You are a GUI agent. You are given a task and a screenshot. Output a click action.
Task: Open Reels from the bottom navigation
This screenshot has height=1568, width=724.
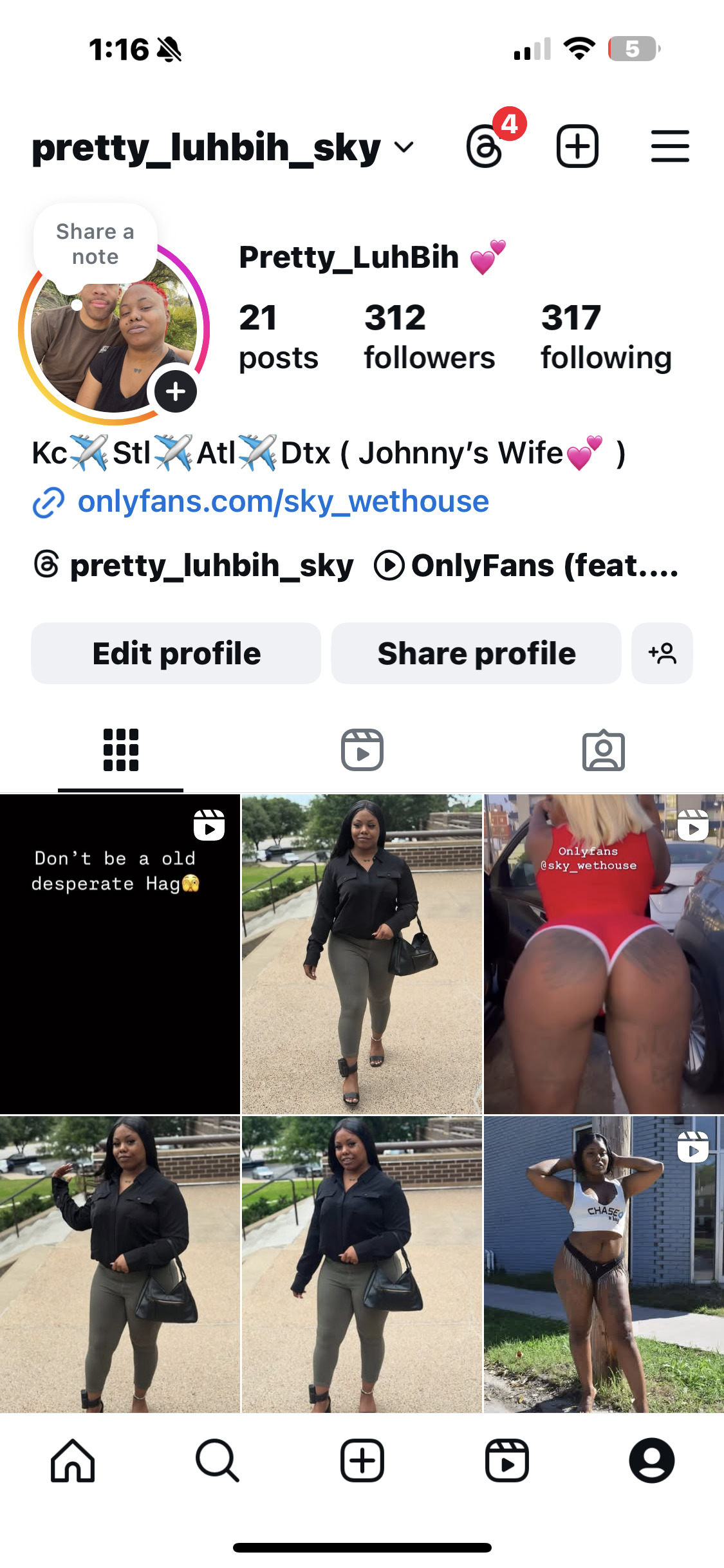(x=506, y=1461)
